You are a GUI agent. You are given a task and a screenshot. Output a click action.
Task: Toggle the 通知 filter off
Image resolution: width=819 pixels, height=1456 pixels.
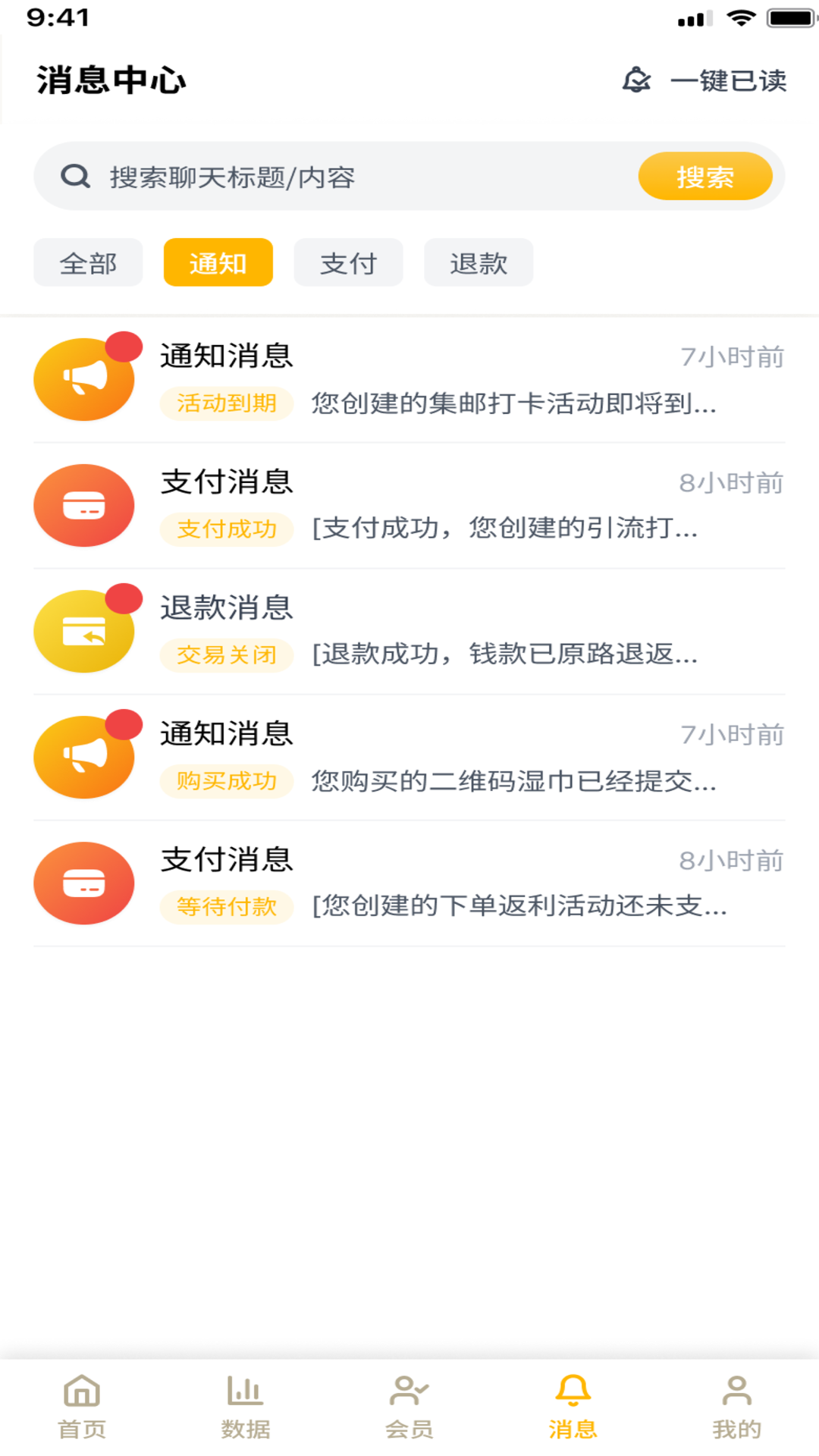point(218,262)
